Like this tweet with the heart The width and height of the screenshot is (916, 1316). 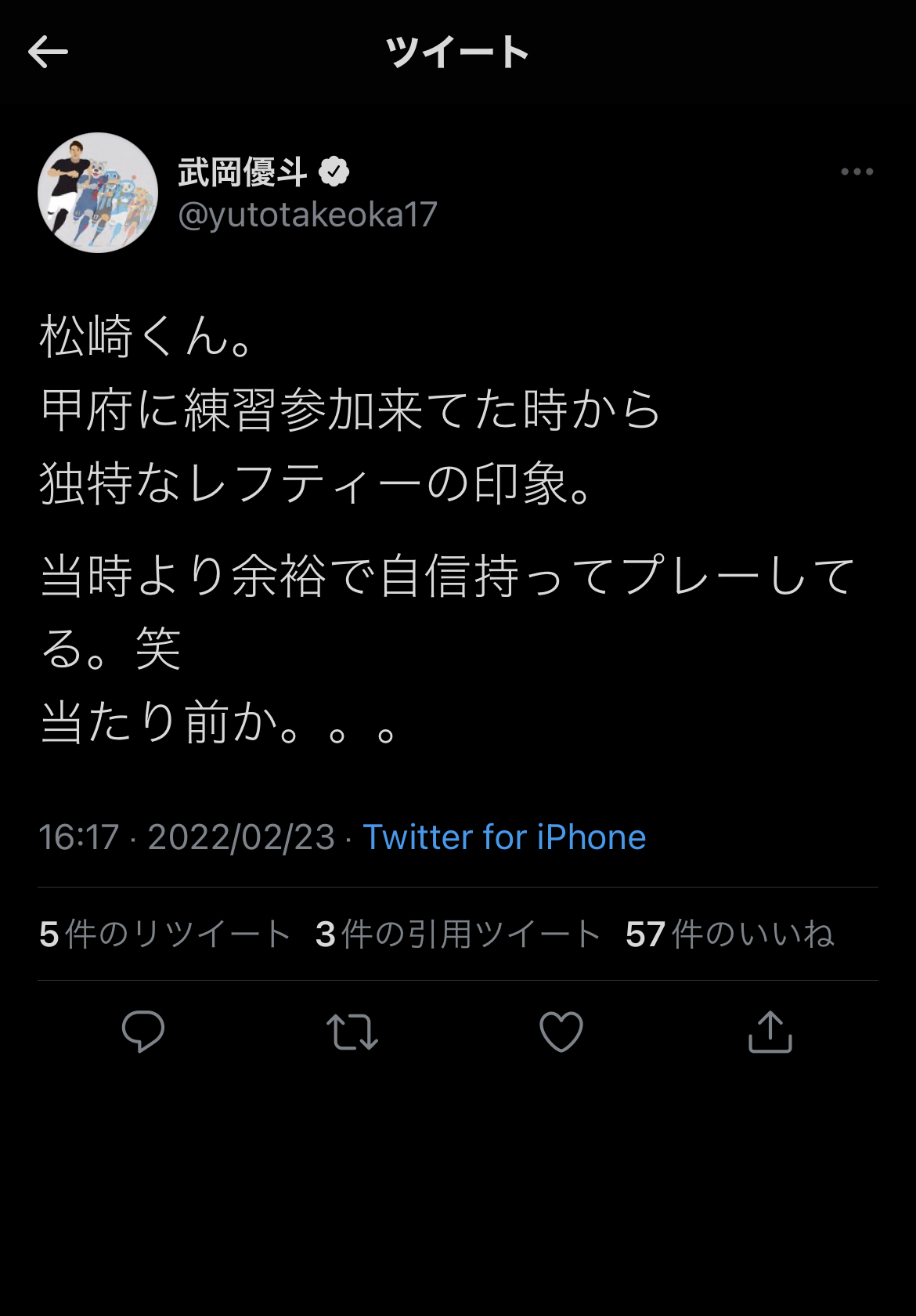561,1031
